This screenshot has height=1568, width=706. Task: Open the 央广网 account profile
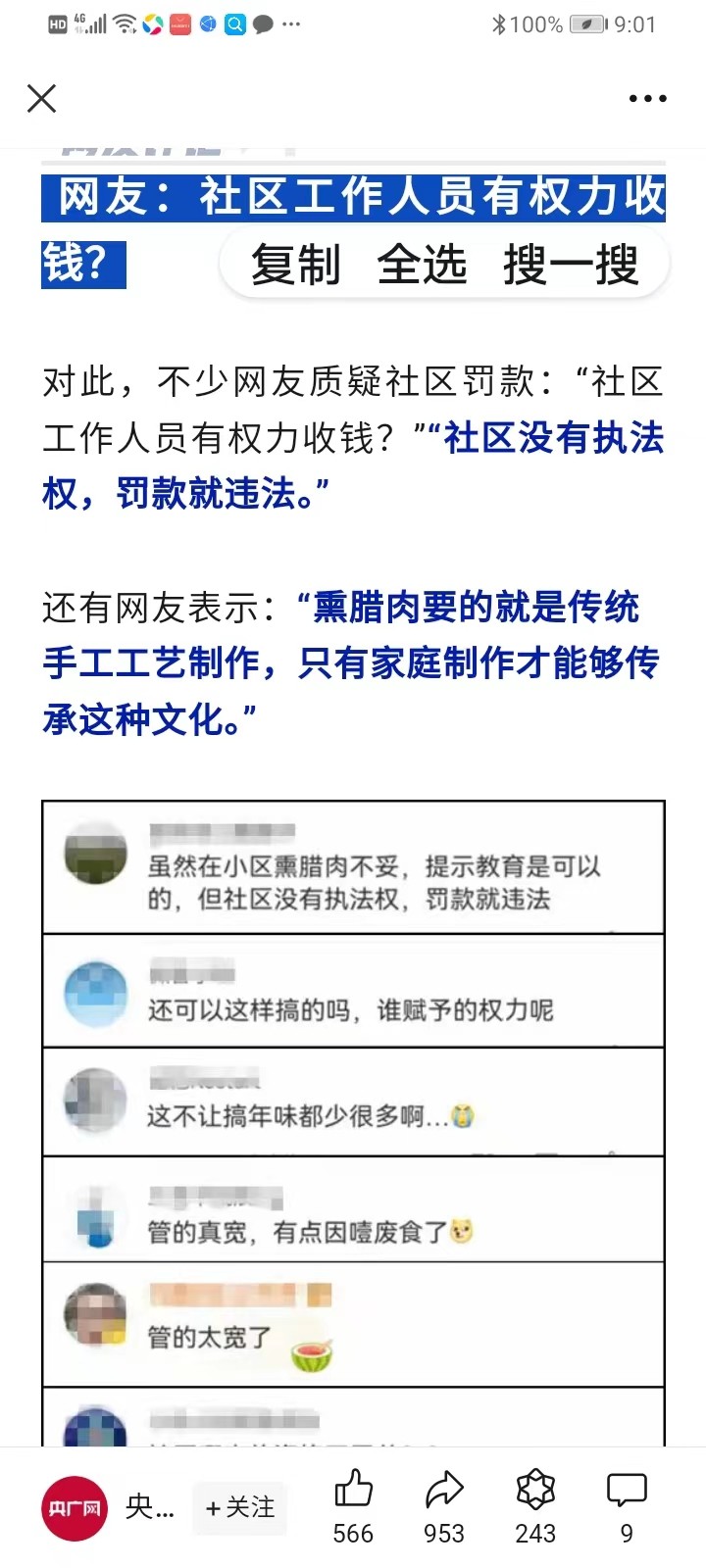pyautogui.click(x=74, y=1507)
